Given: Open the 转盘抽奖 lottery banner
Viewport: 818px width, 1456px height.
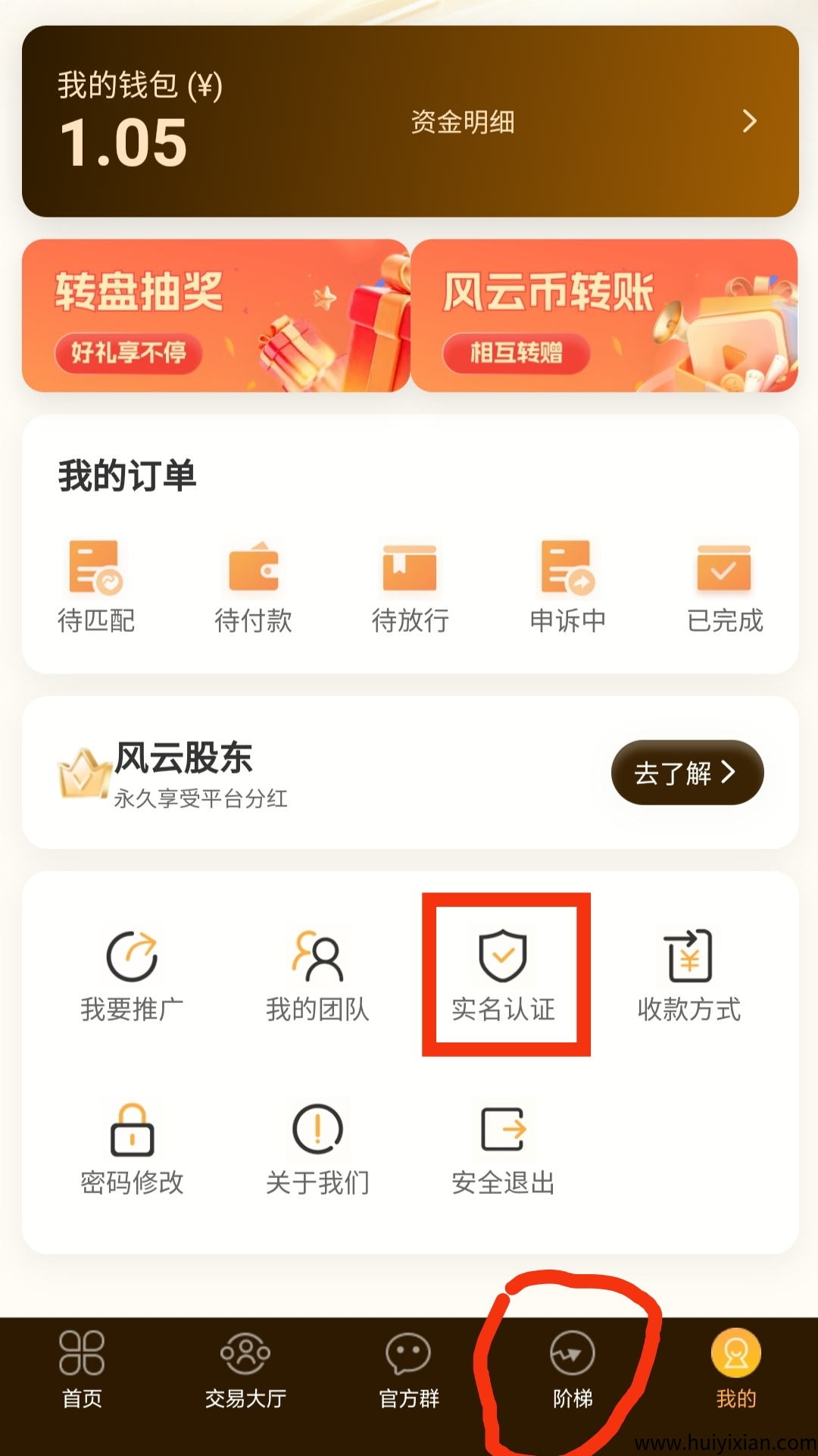Looking at the screenshot, I should (x=215, y=316).
